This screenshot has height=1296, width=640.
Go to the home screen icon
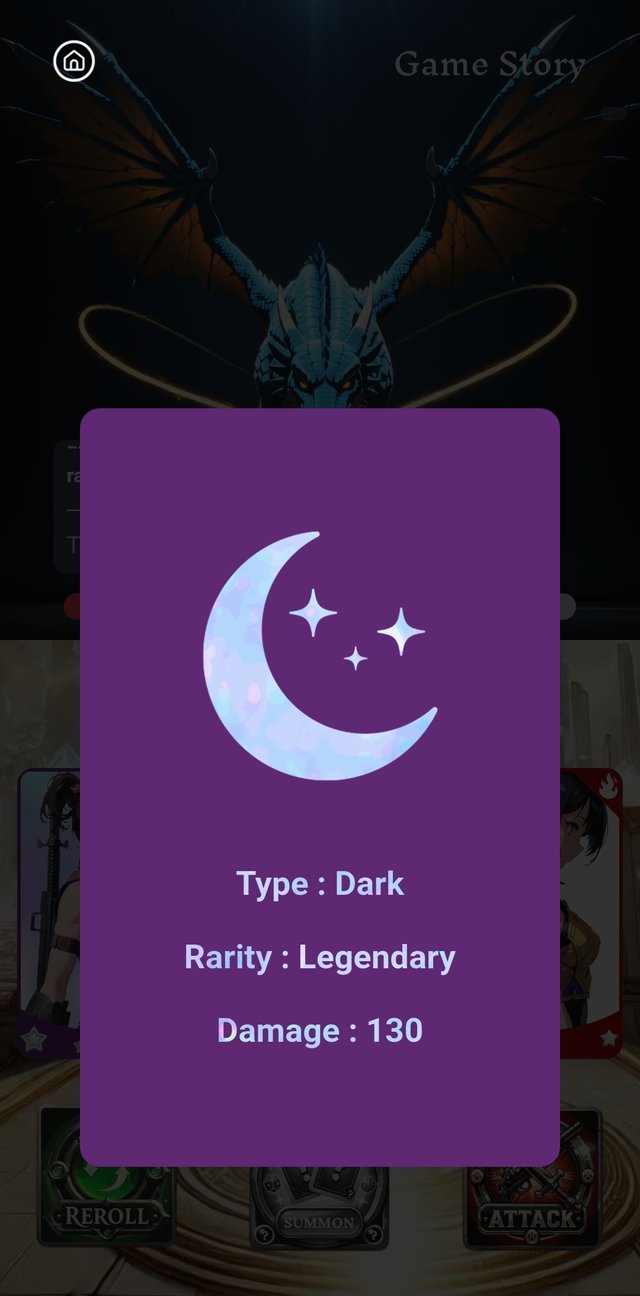tap(74, 62)
